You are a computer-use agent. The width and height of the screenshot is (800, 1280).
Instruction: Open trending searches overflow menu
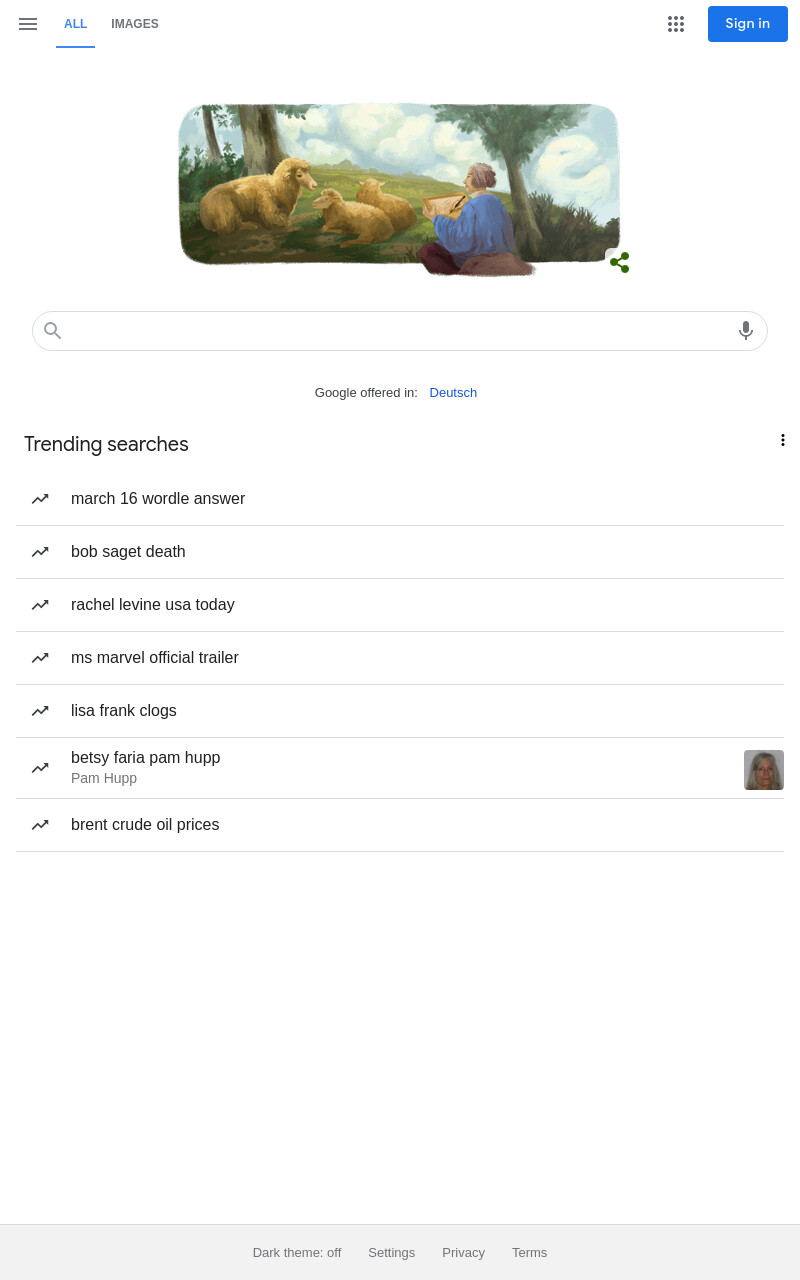(782, 440)
